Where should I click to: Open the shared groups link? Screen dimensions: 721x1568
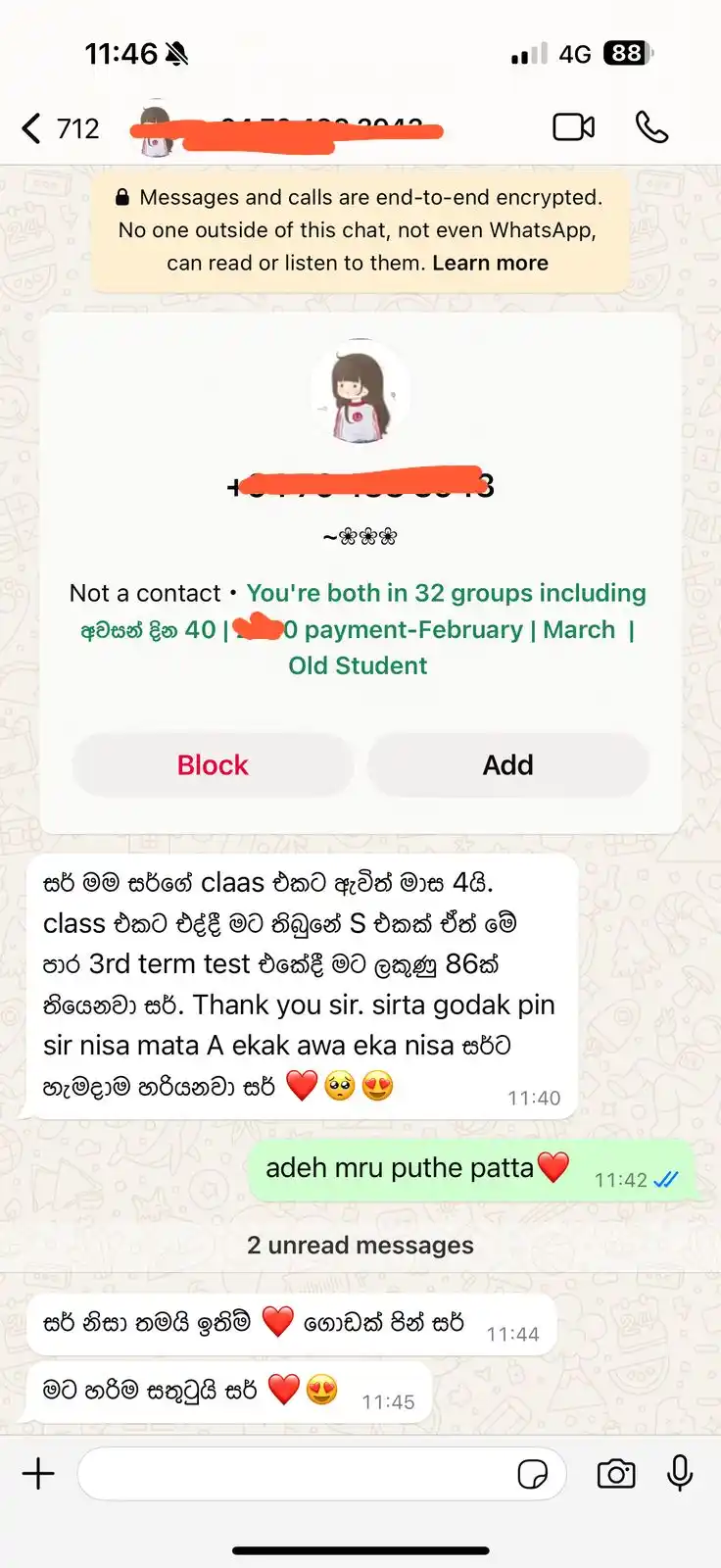(446, 594)
